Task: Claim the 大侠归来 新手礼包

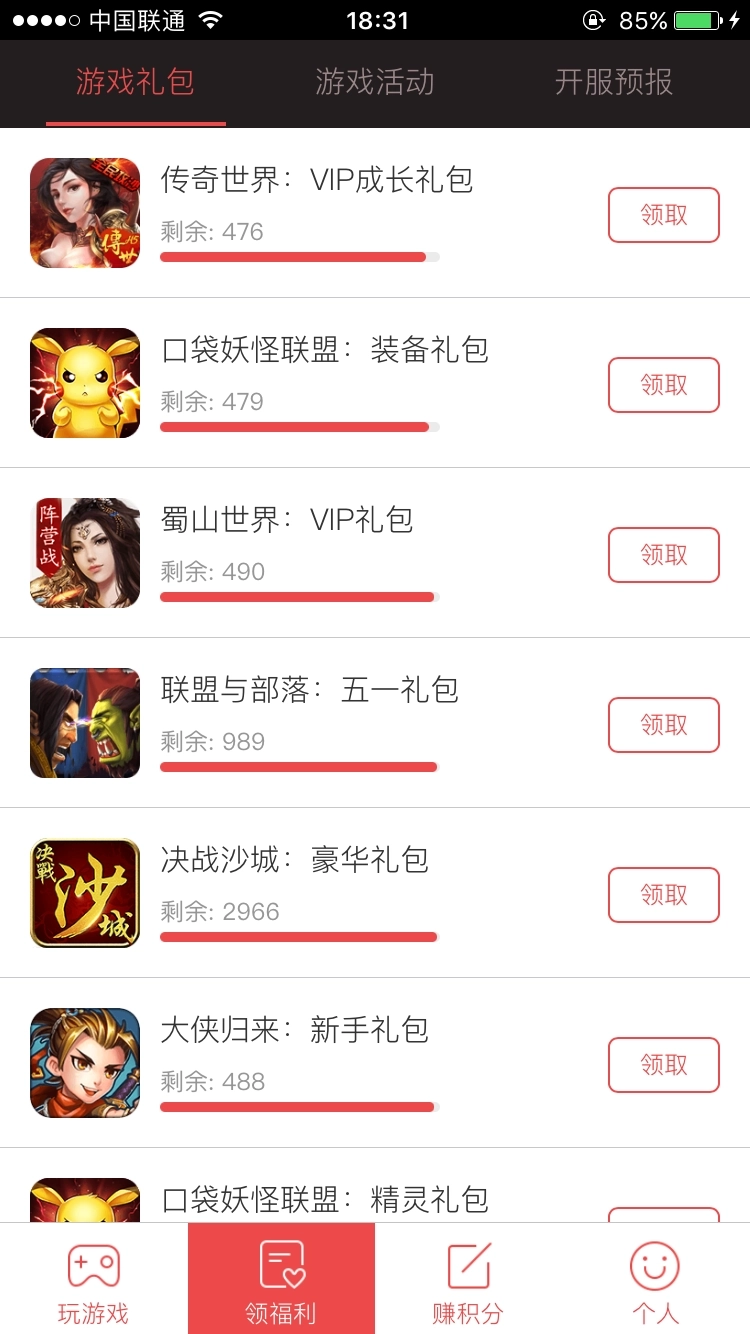Action: point(664,1065)
